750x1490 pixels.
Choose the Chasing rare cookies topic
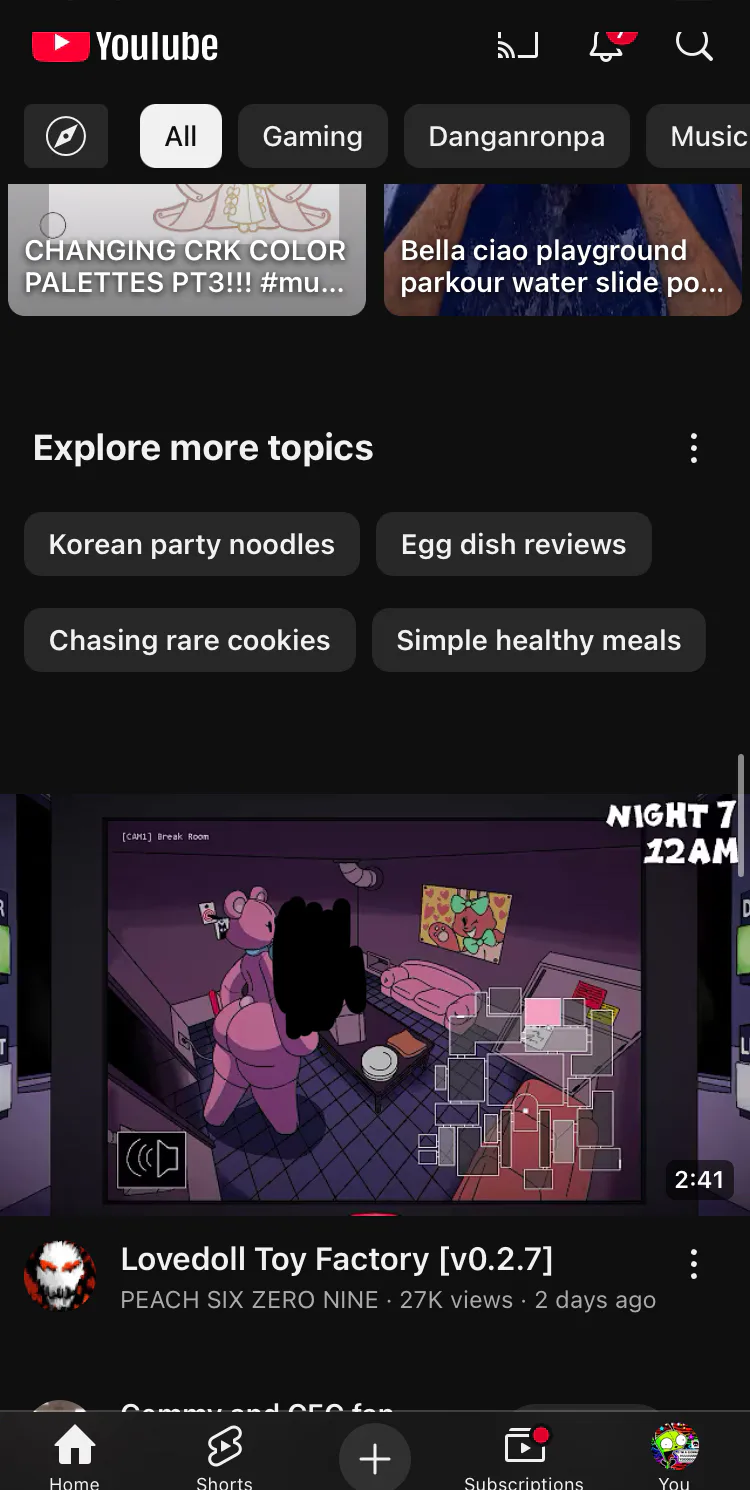tap(190, 640)
